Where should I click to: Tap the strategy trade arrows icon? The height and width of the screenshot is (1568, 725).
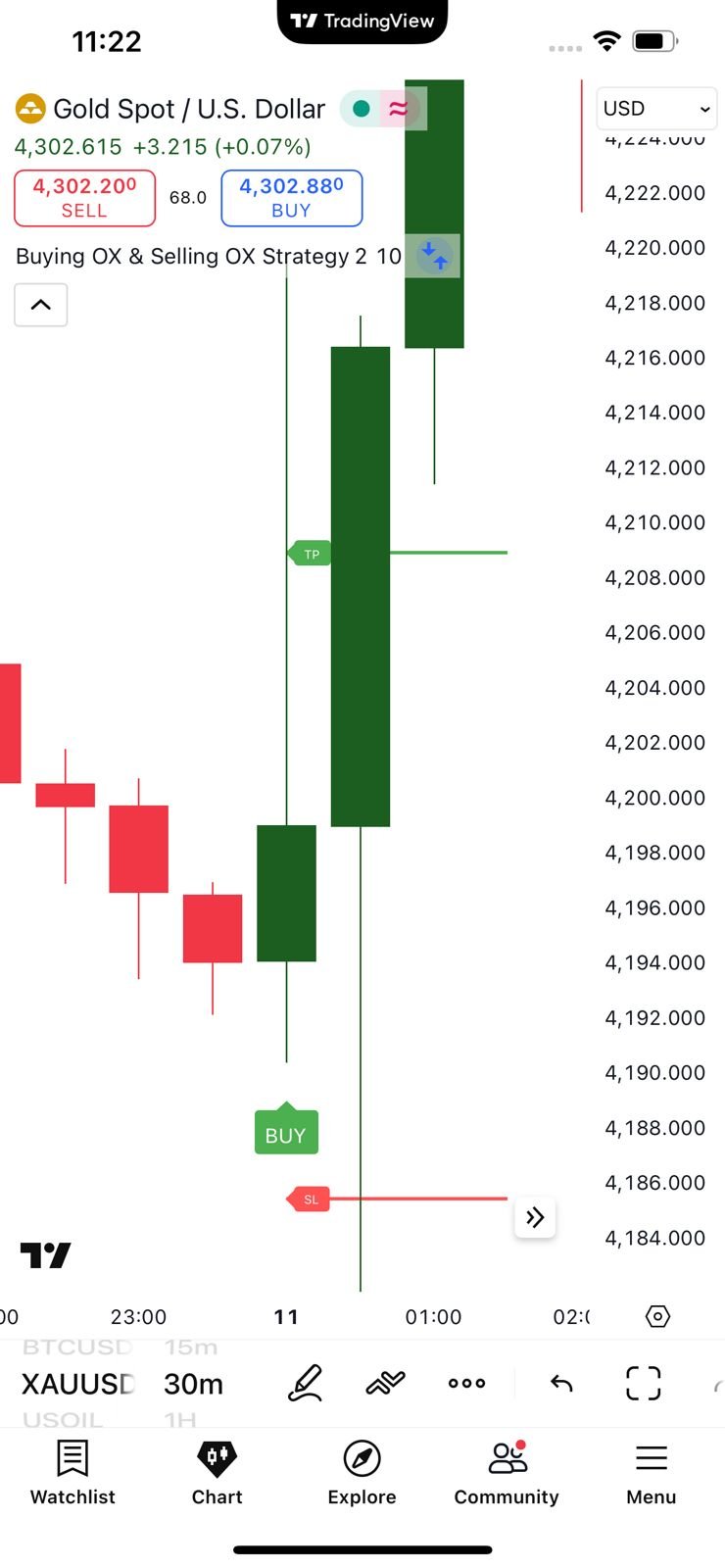(434, 256)
